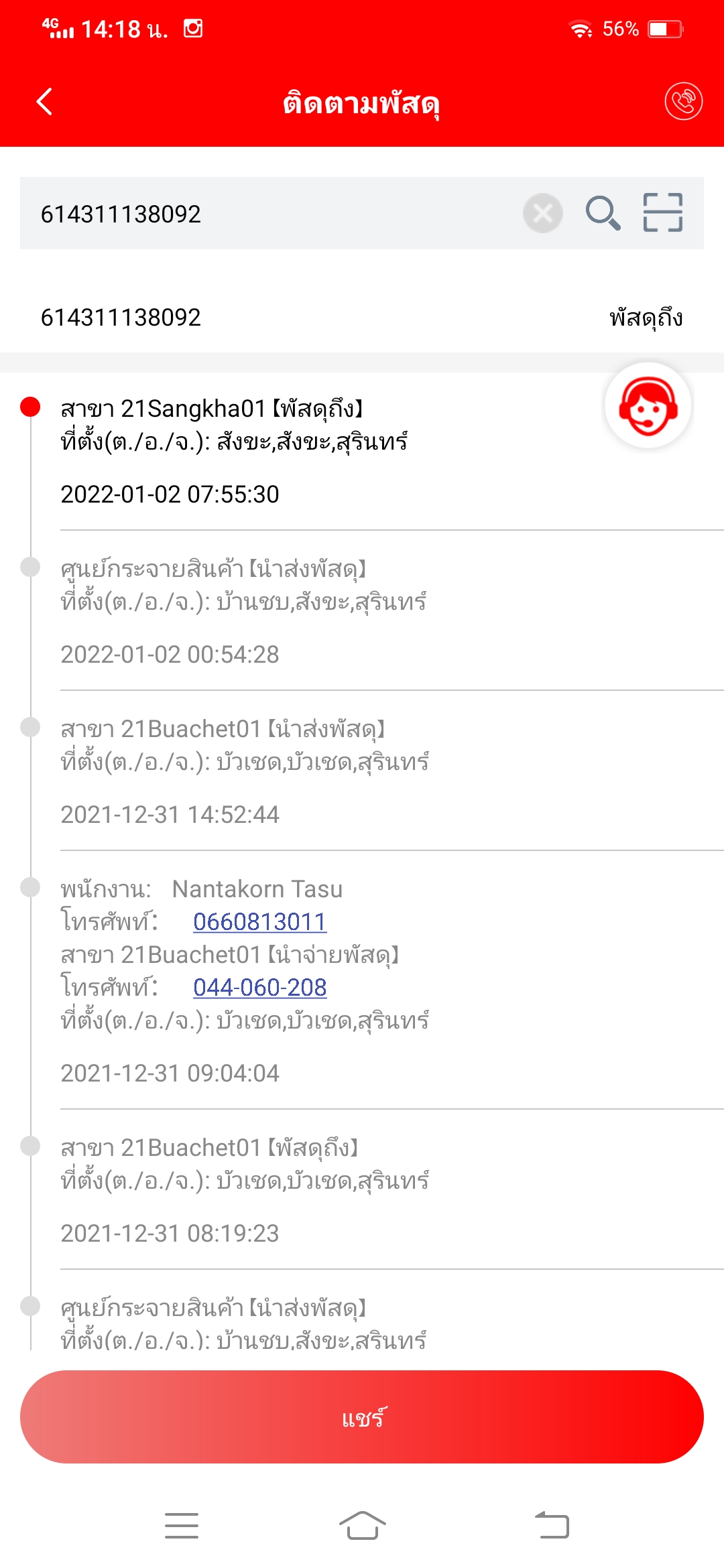Open the barcode scanner icon

pos(662,213)
